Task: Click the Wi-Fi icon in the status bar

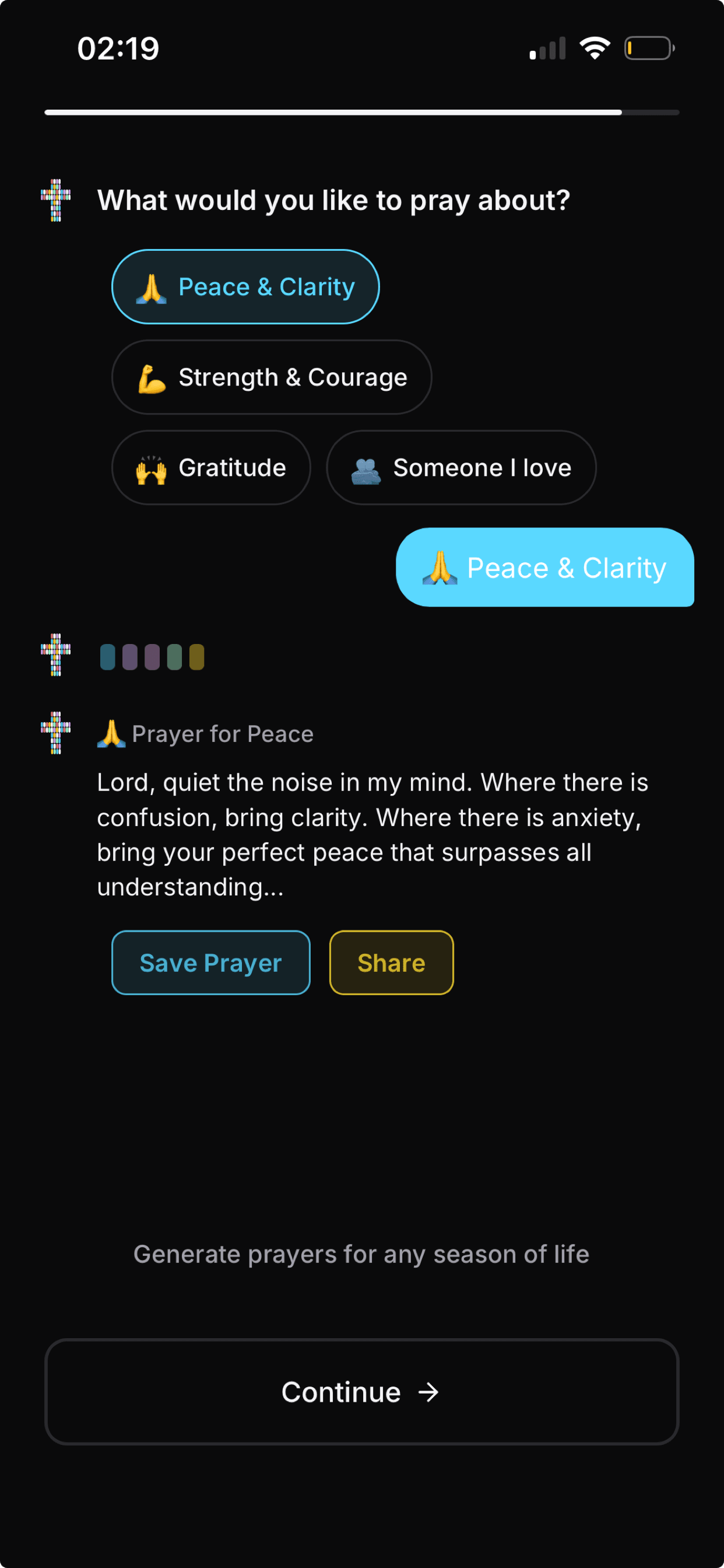Action: coord(593,47)
